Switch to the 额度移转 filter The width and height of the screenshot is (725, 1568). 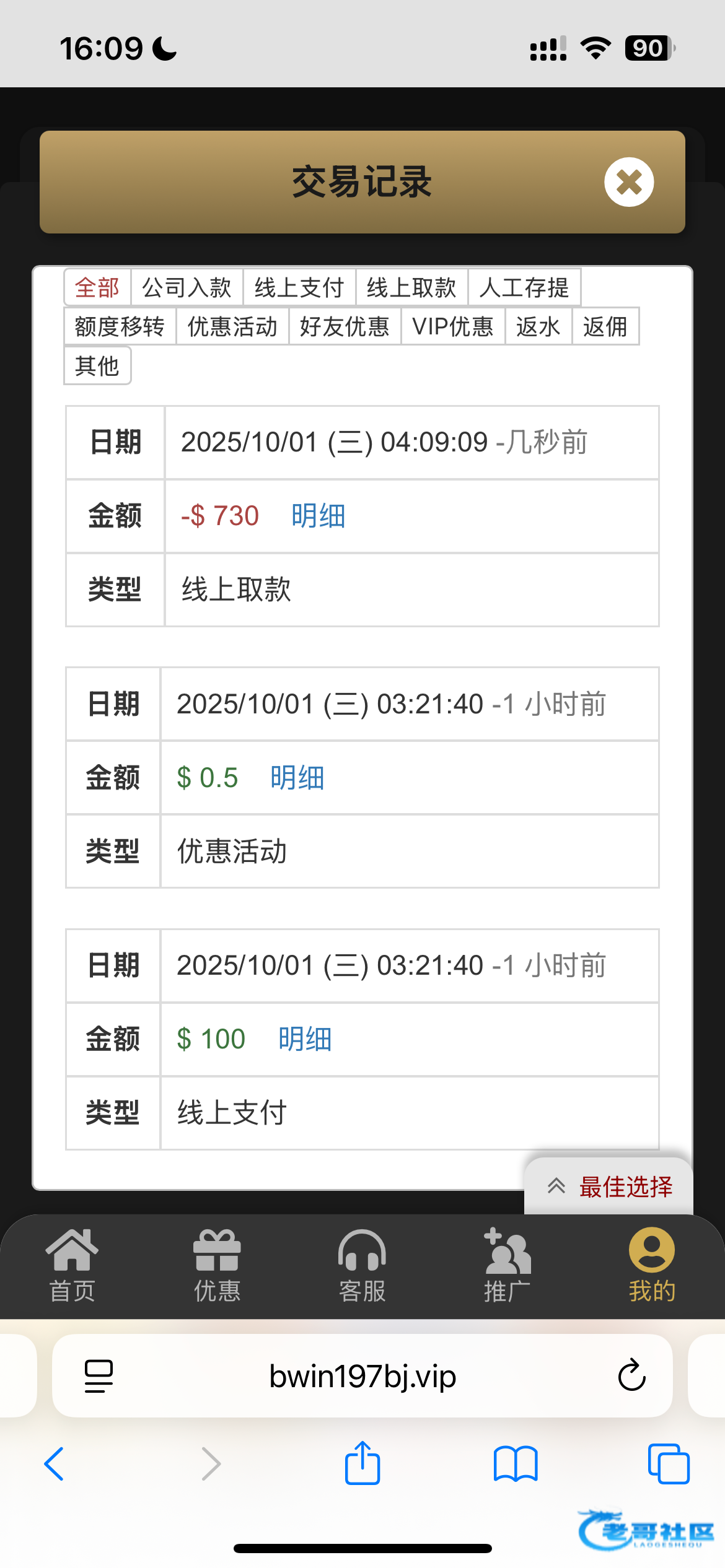[x=120, y=326]
